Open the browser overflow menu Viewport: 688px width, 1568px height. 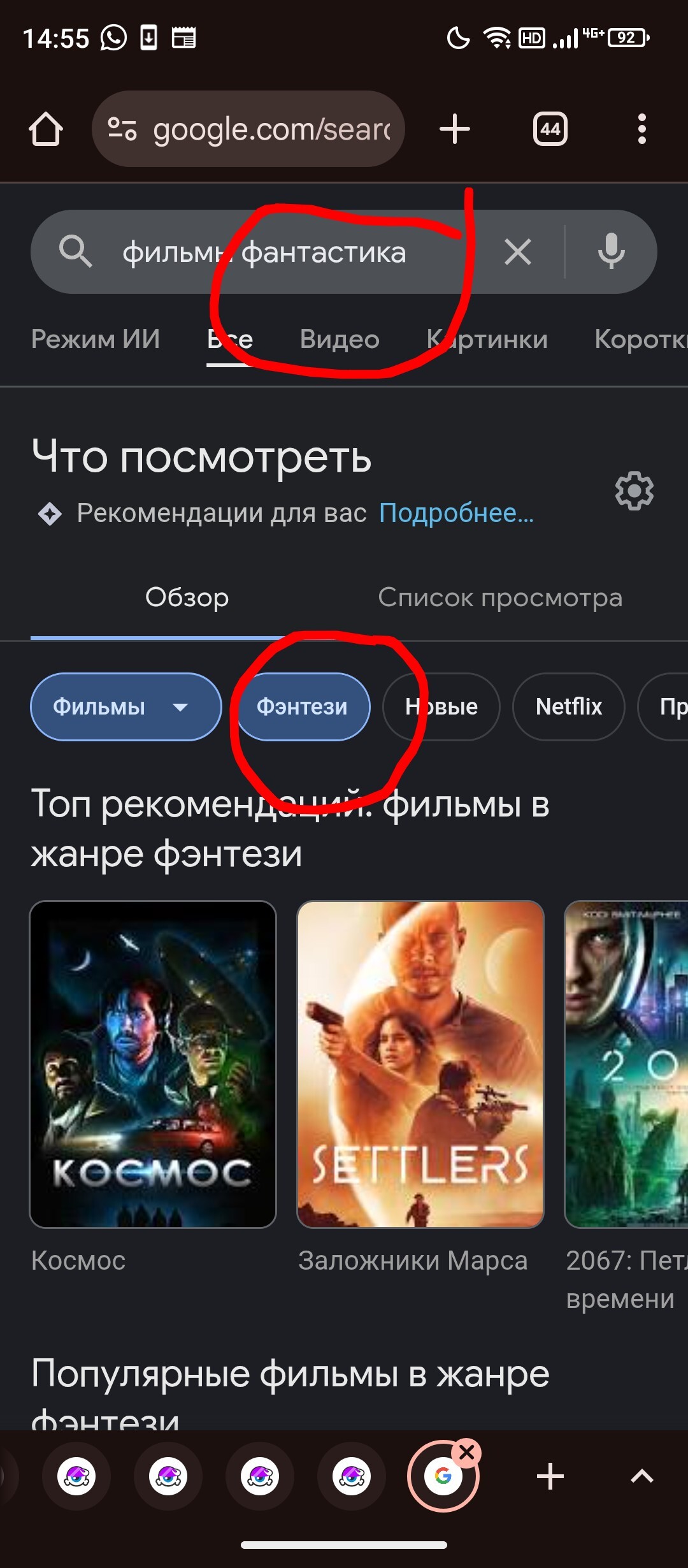click(641, 129)
